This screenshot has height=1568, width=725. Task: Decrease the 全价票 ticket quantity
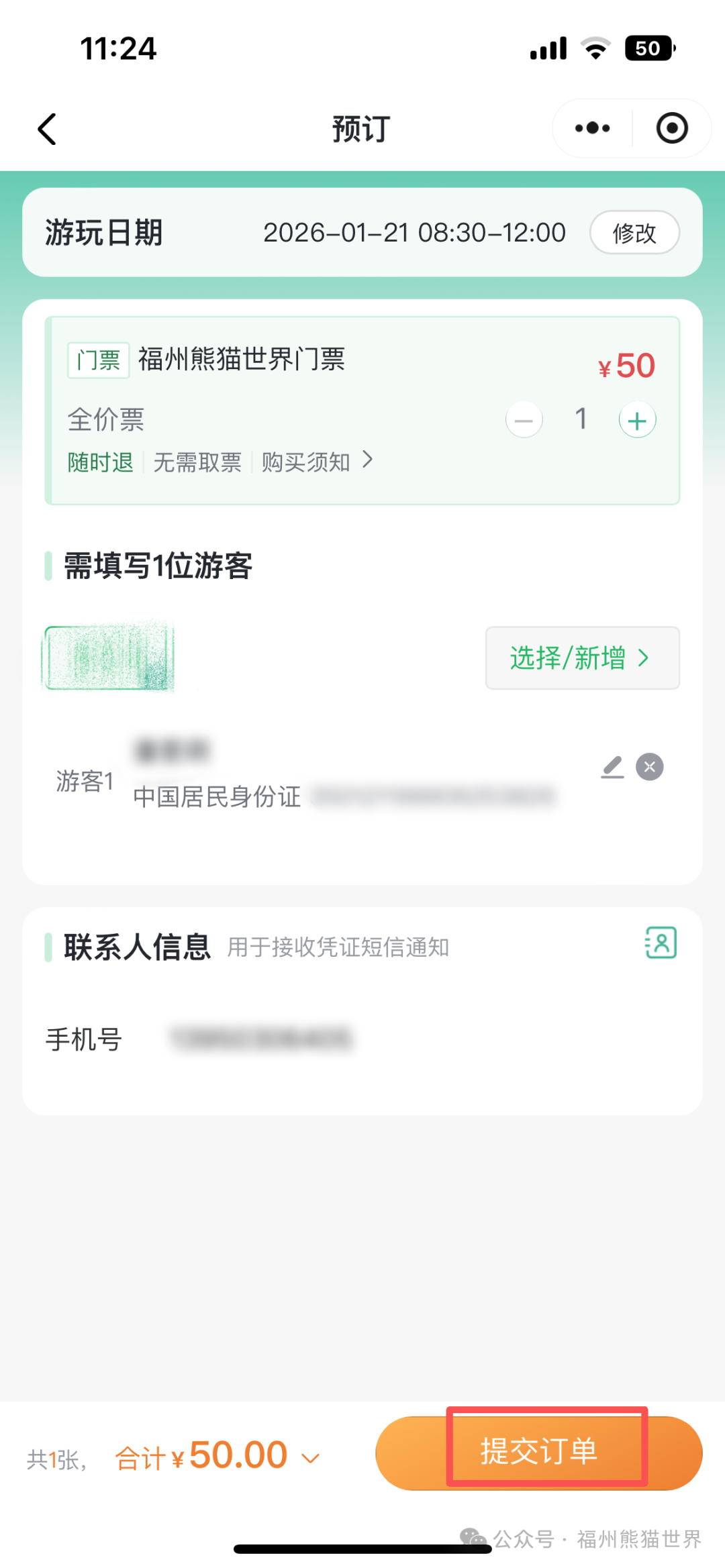[524, 420]
